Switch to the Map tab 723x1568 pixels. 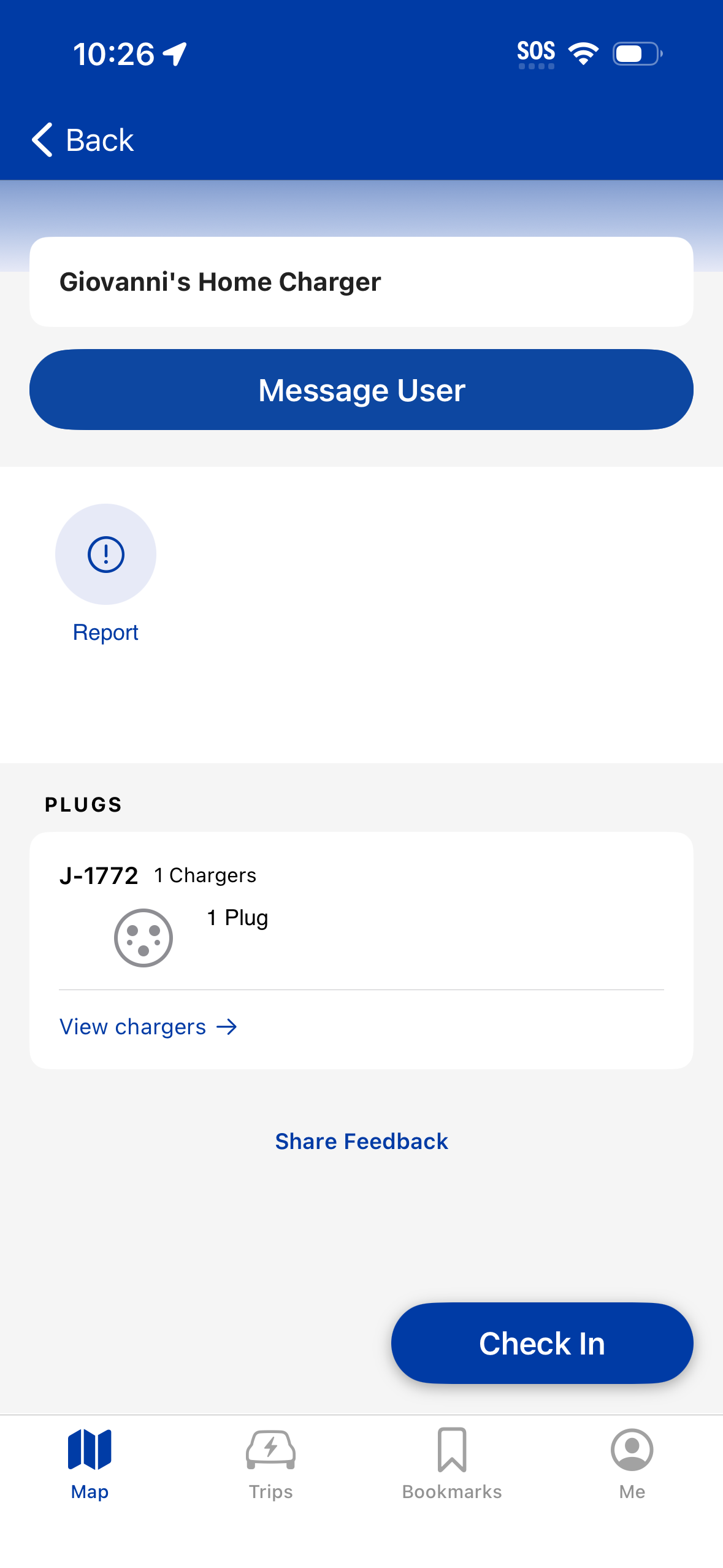(90, 1464)
